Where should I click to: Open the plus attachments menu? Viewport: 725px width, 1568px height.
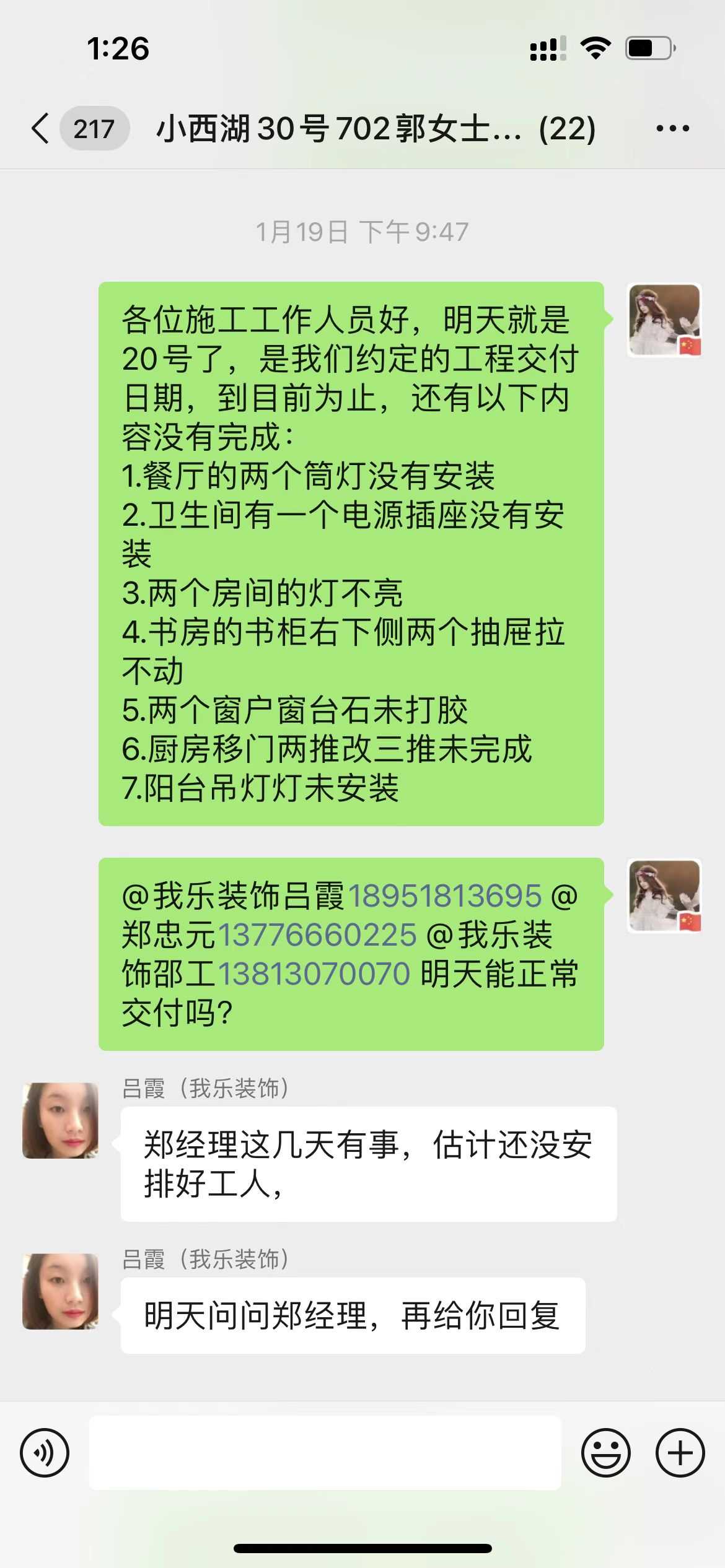click(680, 1452)
